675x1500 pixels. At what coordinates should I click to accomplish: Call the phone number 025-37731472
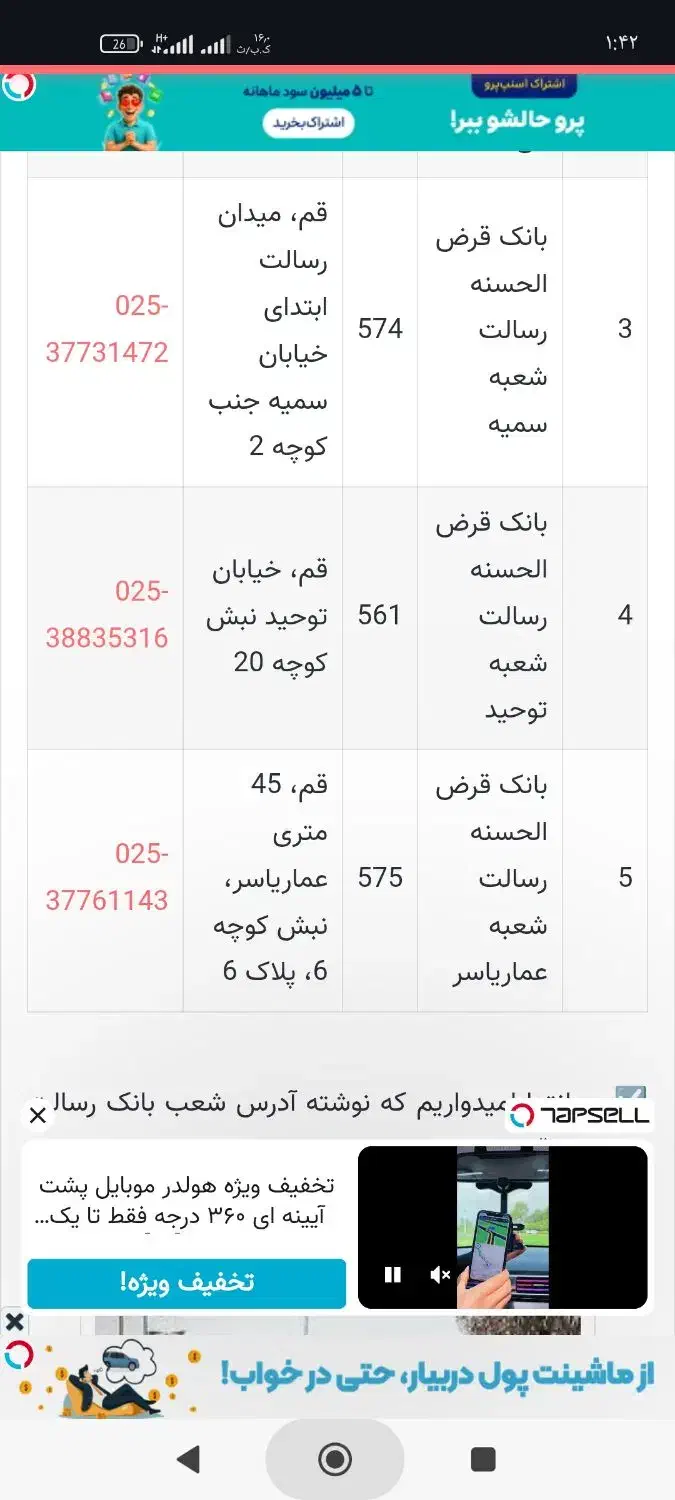click(x=106, y=329)
